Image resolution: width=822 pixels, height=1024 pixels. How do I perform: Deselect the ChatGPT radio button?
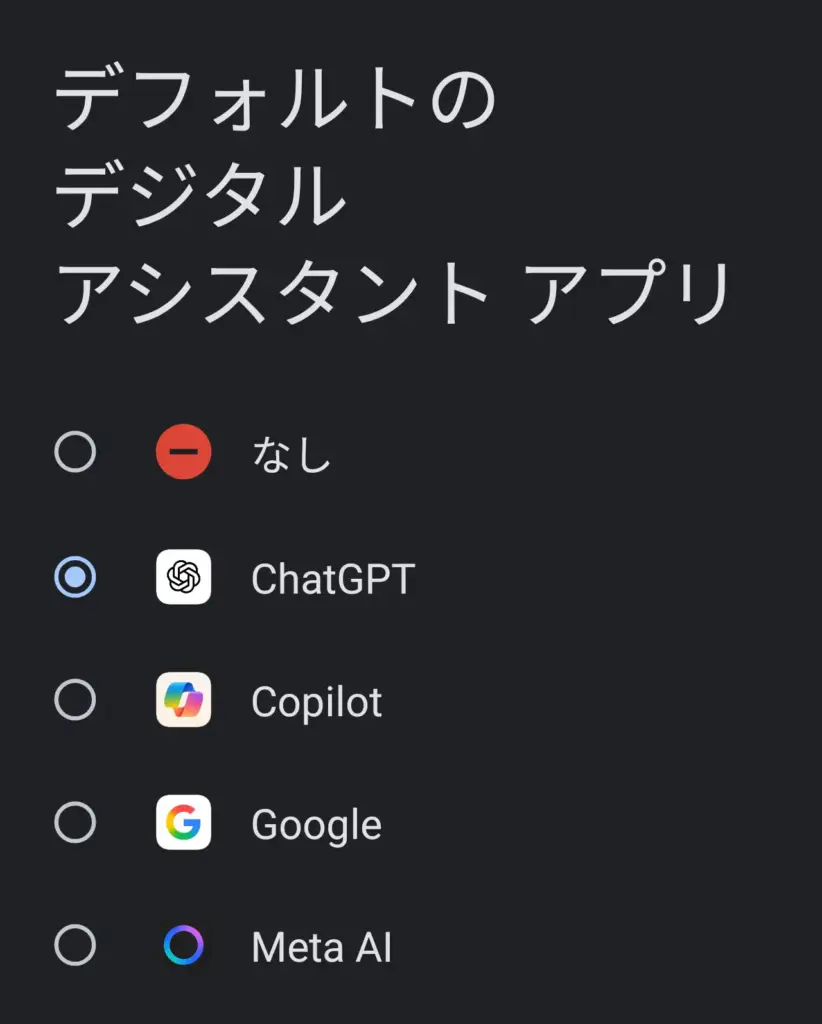(x=75, y=578)
